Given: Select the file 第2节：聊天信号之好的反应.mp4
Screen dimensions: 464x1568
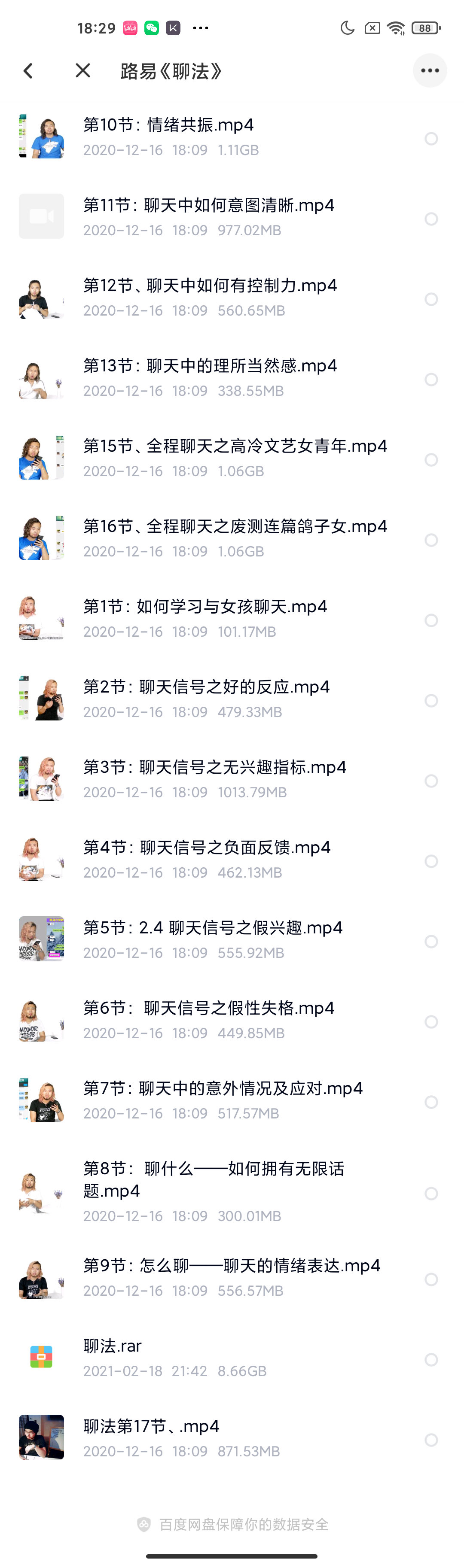Looking at the screenshot, I should 431,701.
